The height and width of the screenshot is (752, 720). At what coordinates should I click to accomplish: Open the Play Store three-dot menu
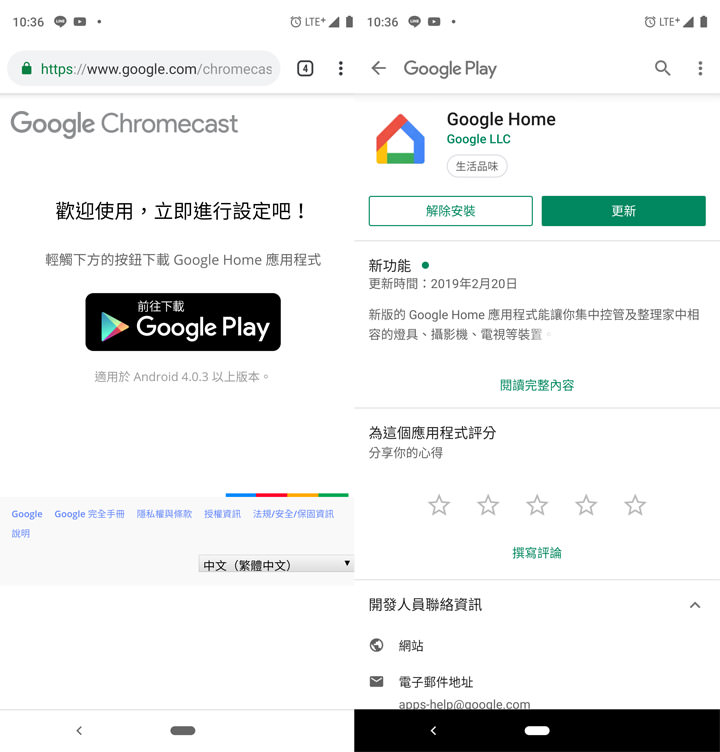click(x=700, y=68)
